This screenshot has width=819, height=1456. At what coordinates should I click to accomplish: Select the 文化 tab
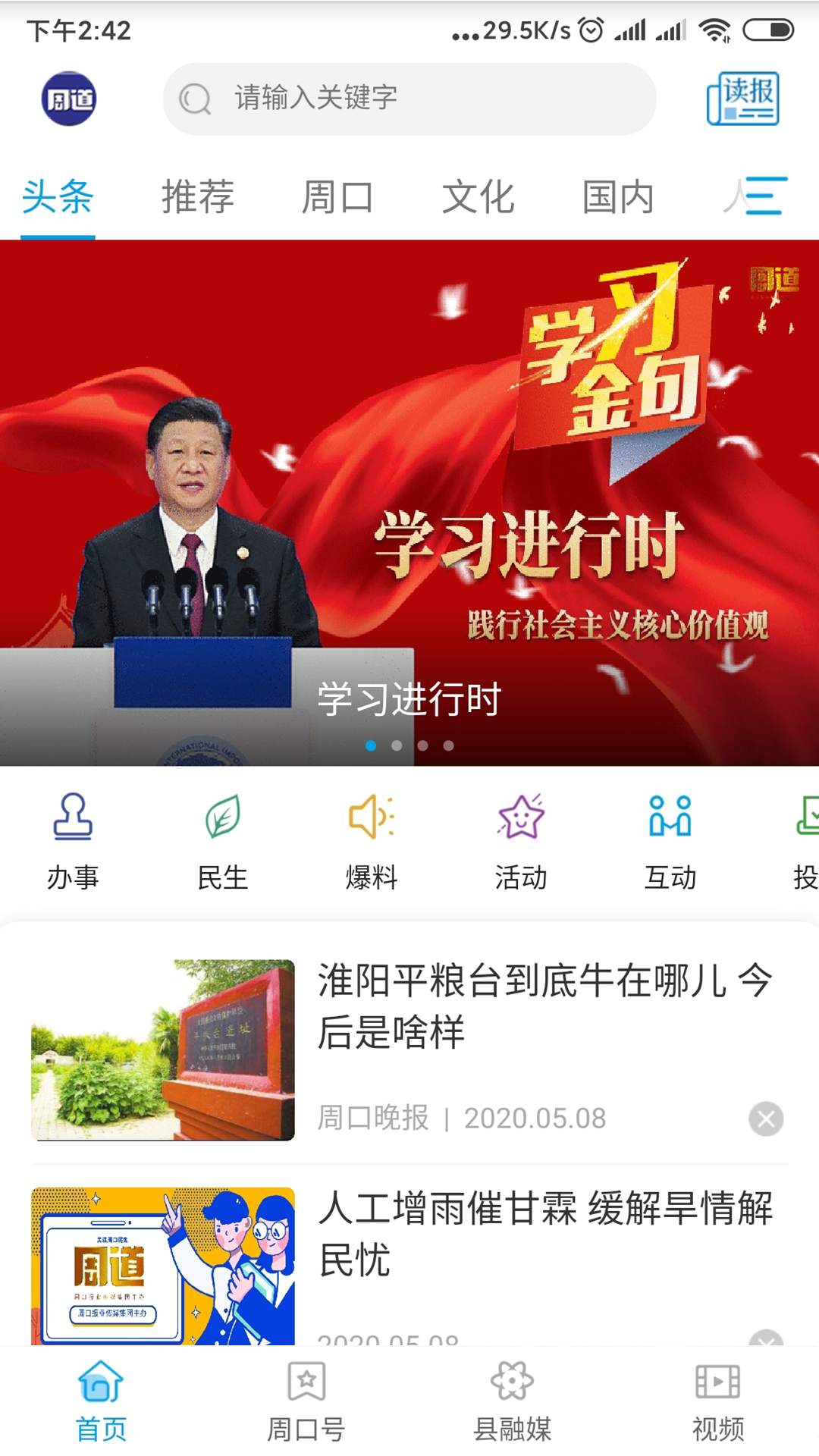(x=478, y=197)
